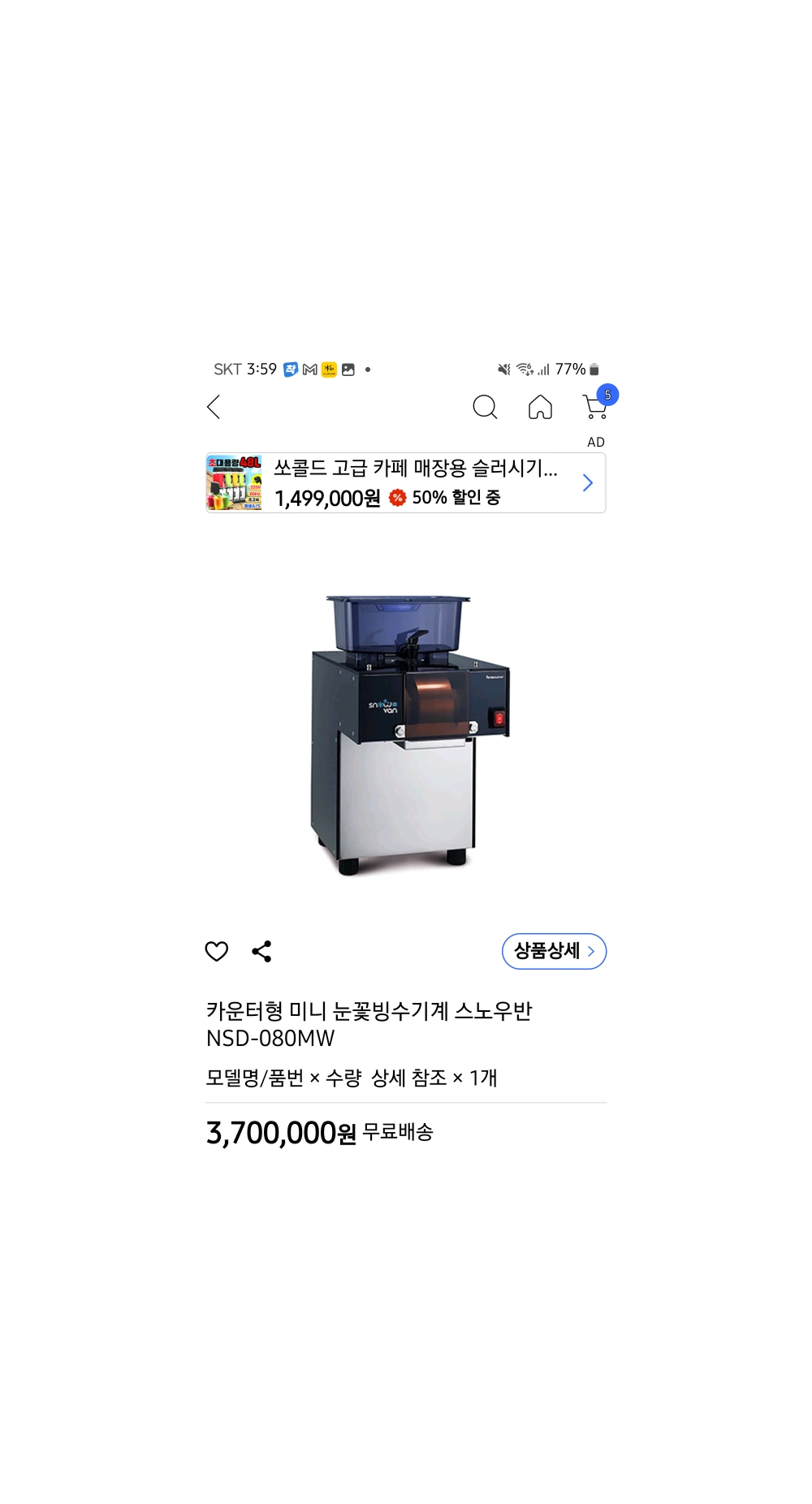Open 상품상세 product details
812x1504 pixels.
tap(554, 951)
